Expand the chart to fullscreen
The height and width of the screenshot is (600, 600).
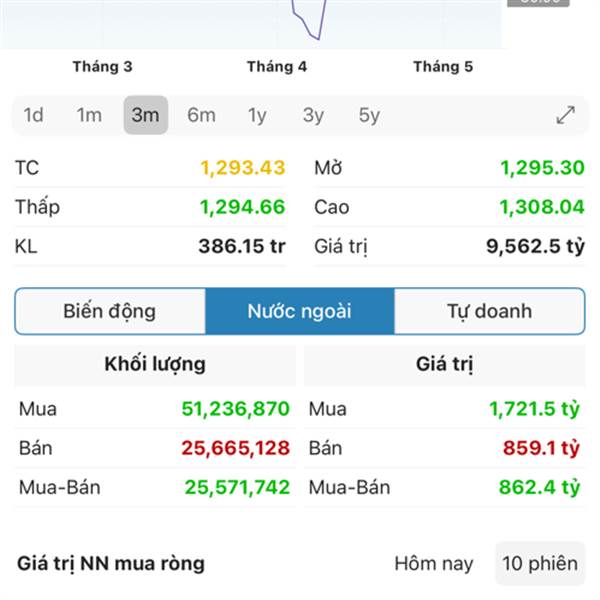pyautogui.click(x=566, y=115)
